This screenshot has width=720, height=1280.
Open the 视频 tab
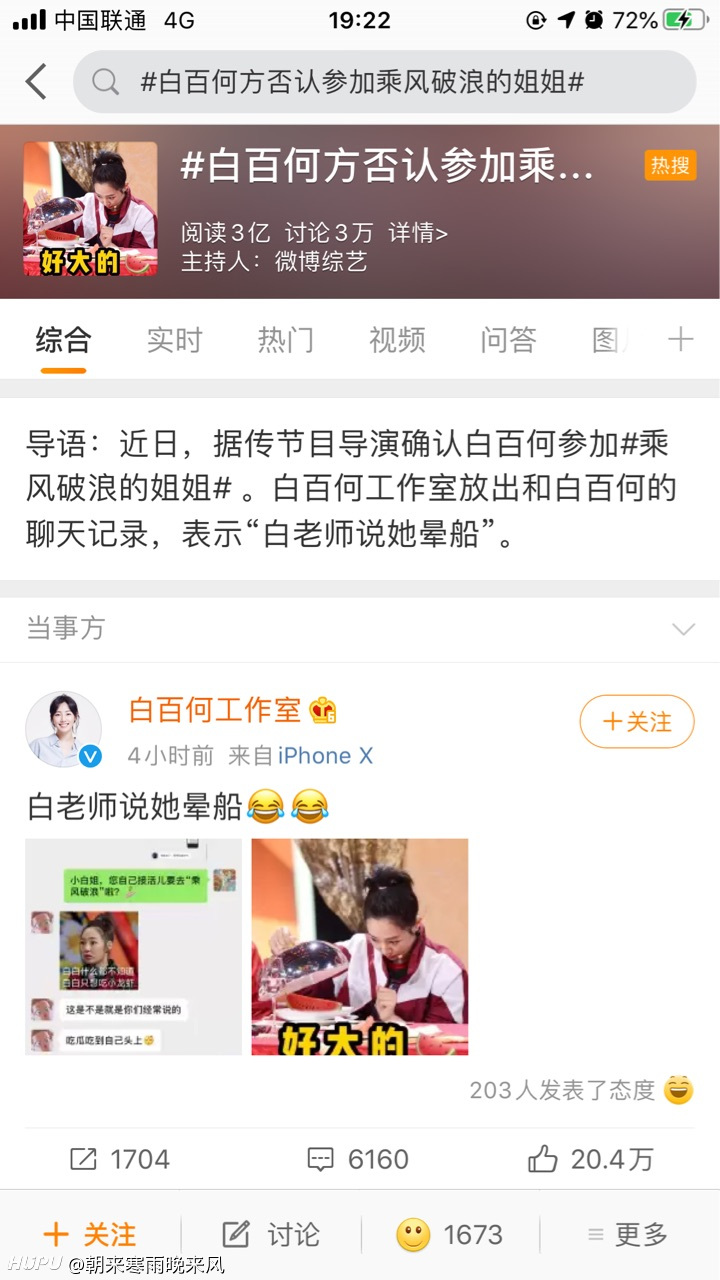point(397,340)
